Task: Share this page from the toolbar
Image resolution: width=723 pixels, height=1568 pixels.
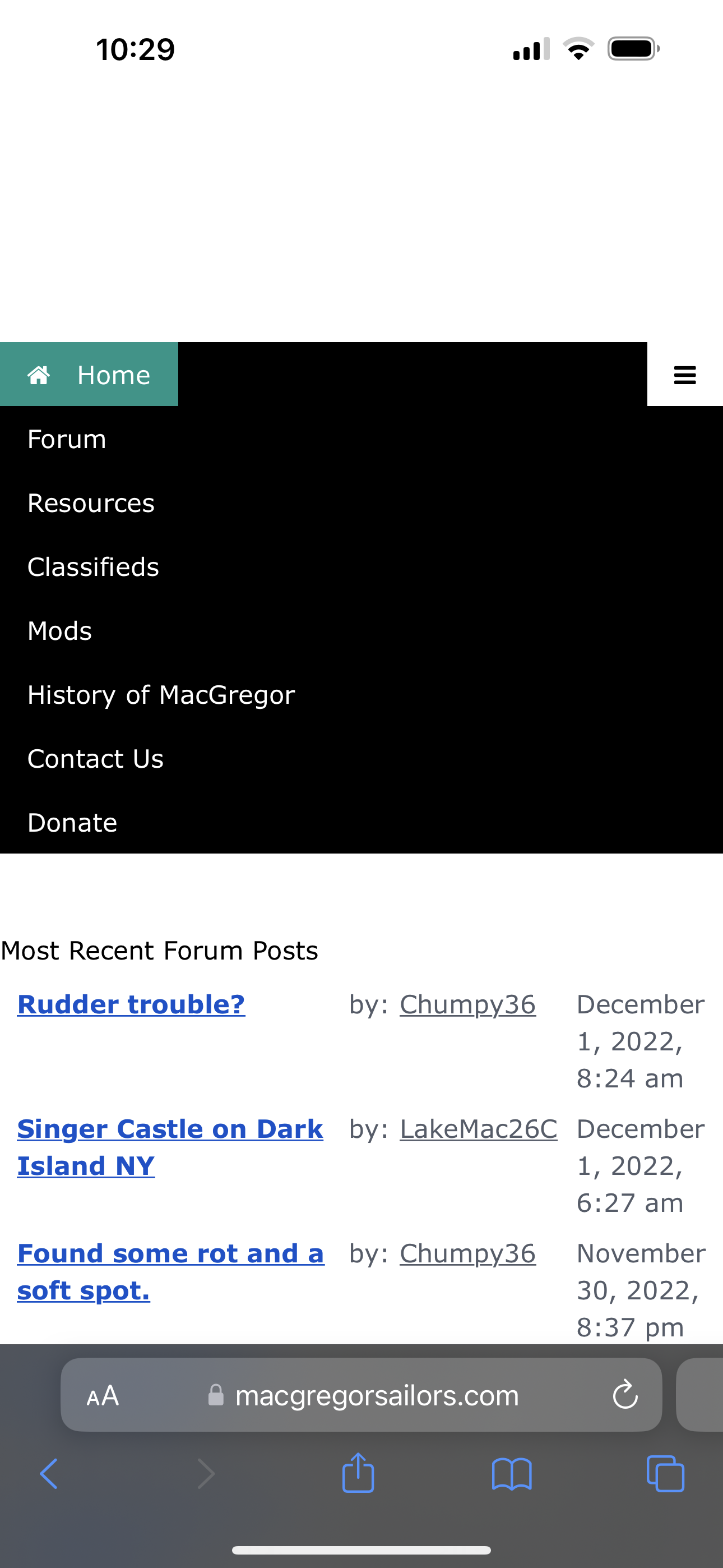Action: click(x=358, y=1473)
